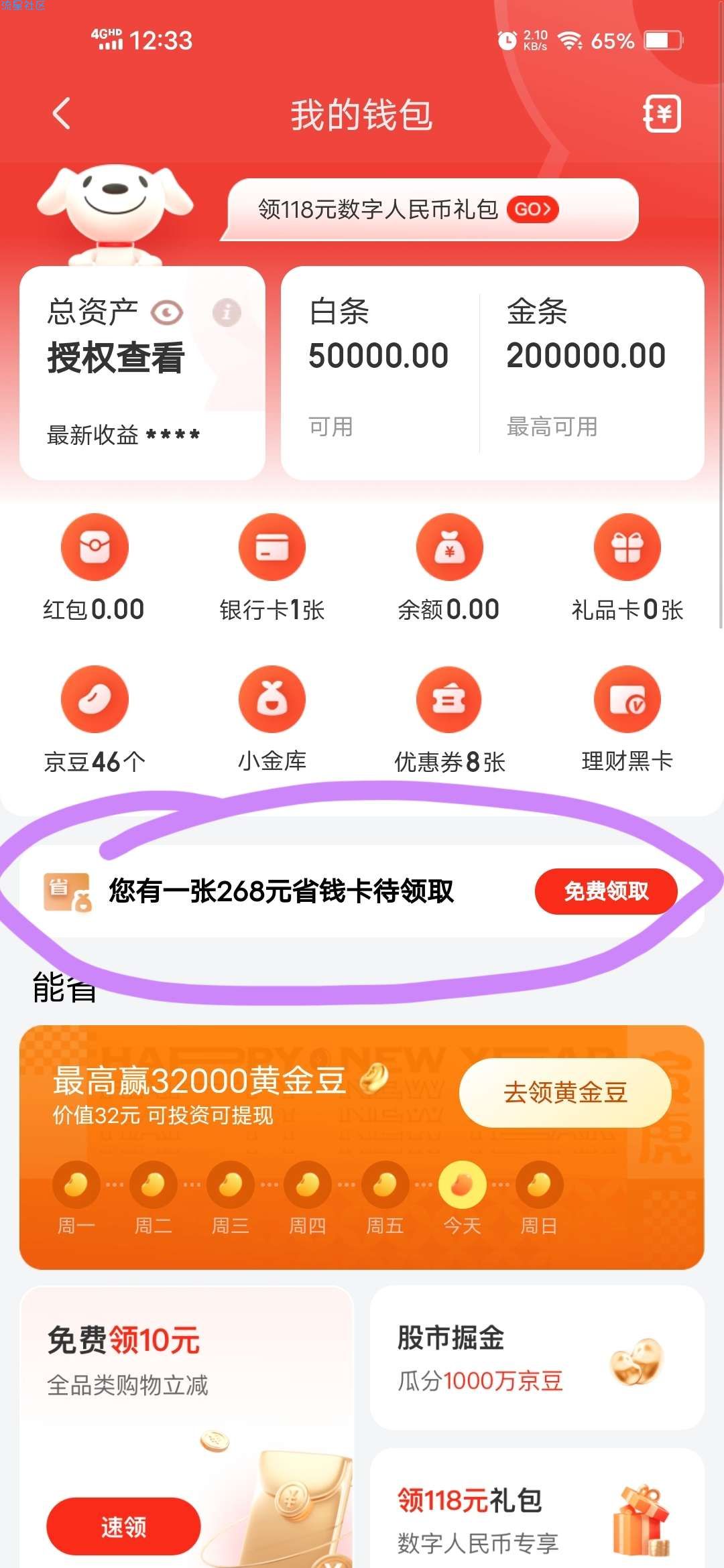Viewport: 724px width, 1568px height.
Task: Tap GO on 领118元数字人民币礼包 banner
Action: point(532,209)
